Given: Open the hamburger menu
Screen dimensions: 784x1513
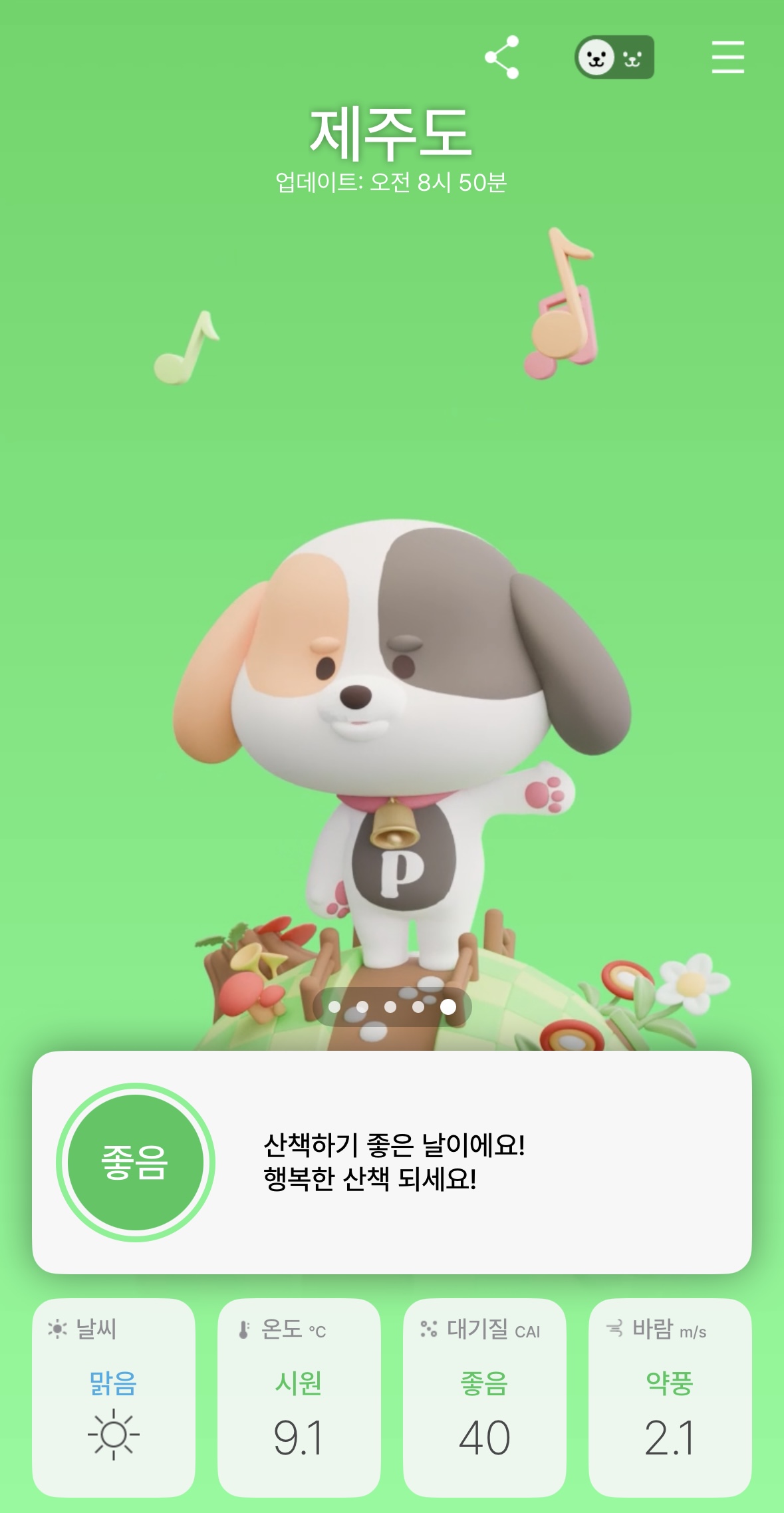Looking at the screenshot, I should point(727,57).
